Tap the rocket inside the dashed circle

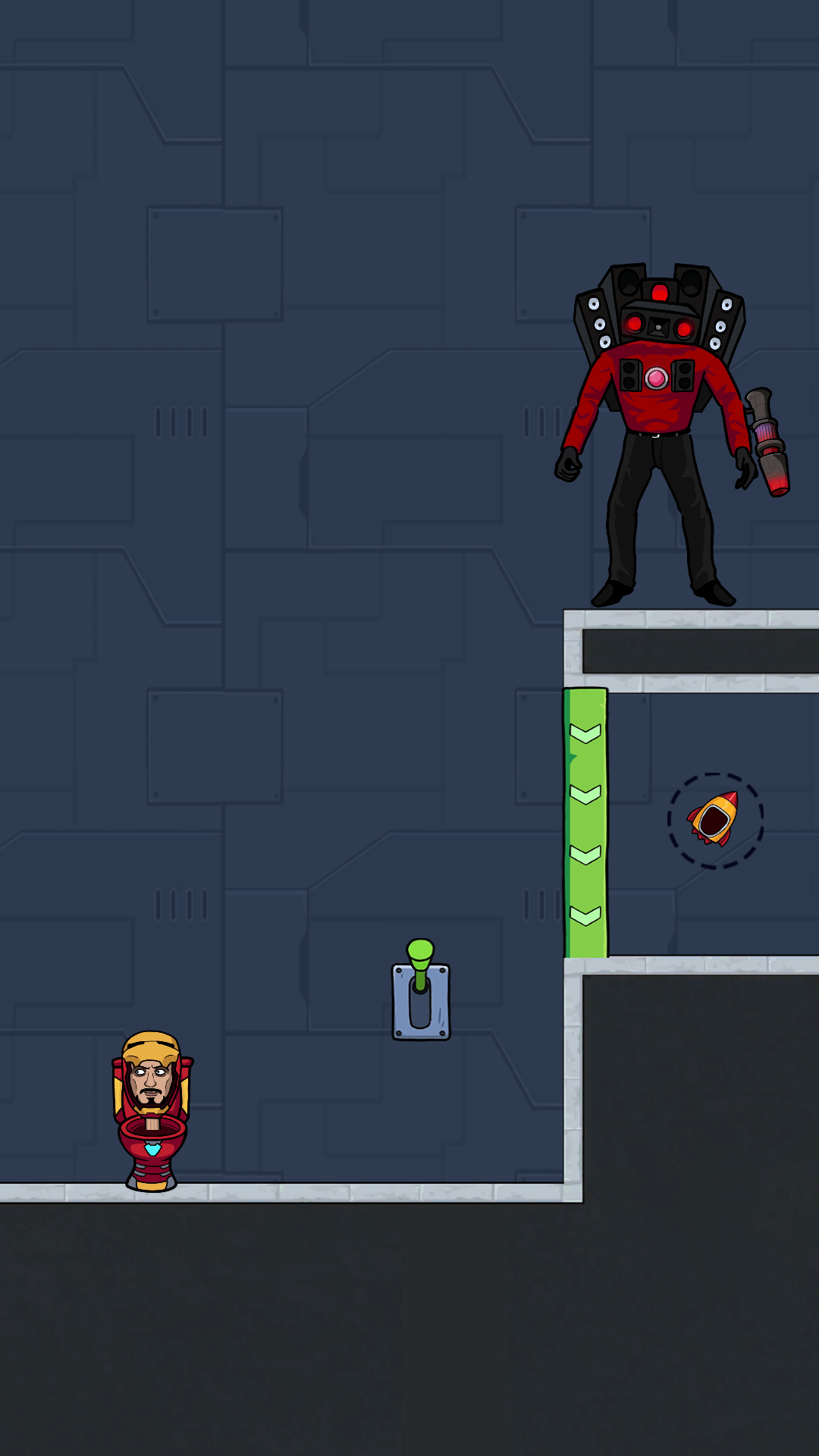(714, 819)
